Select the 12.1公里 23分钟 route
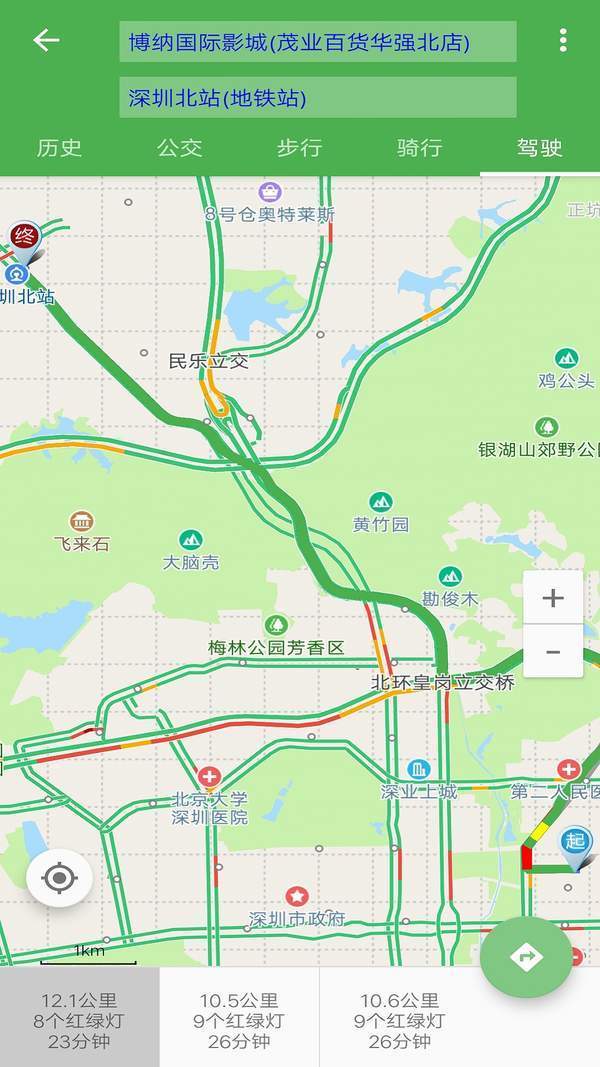The width and height of the screenshot is (600, 1067). click(79, 1020)
